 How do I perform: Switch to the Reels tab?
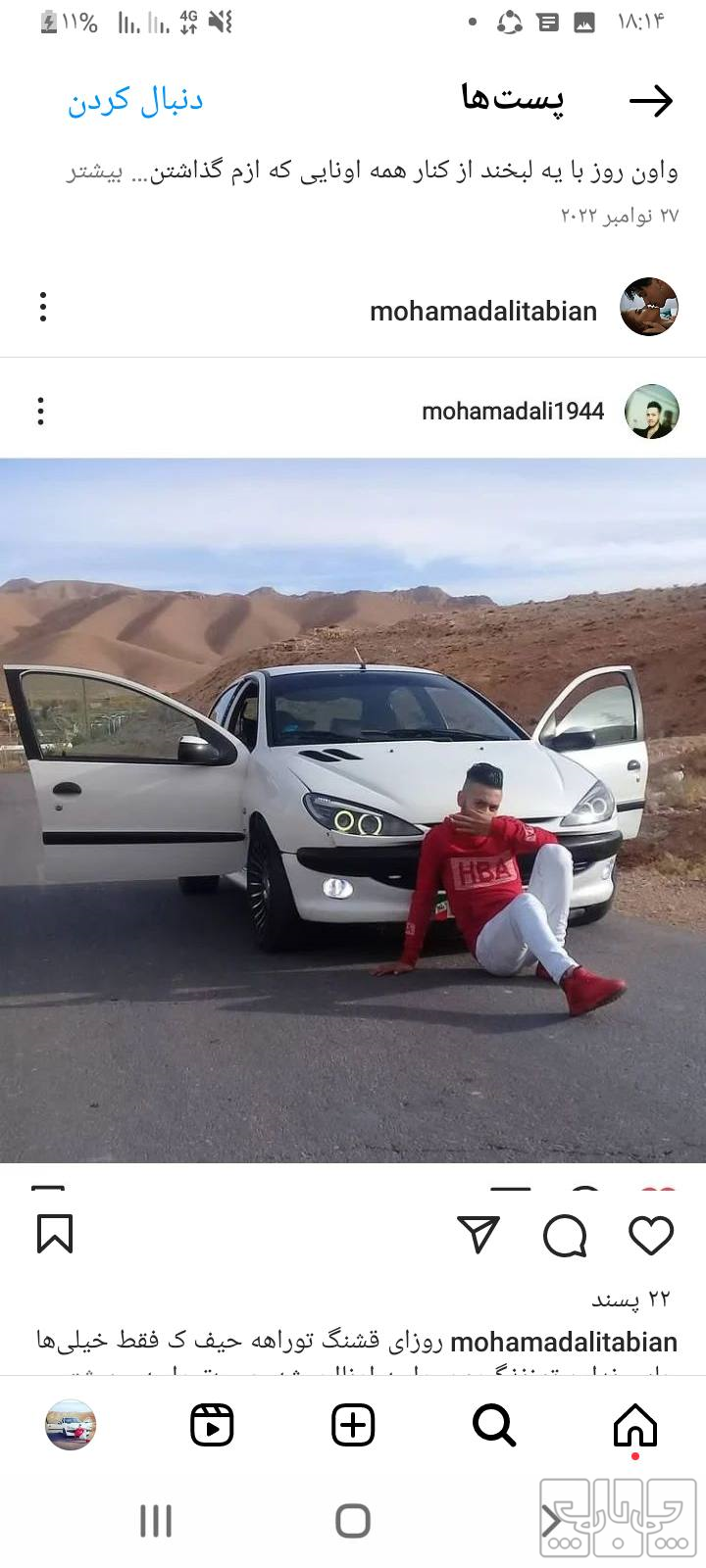point(212,1425)
